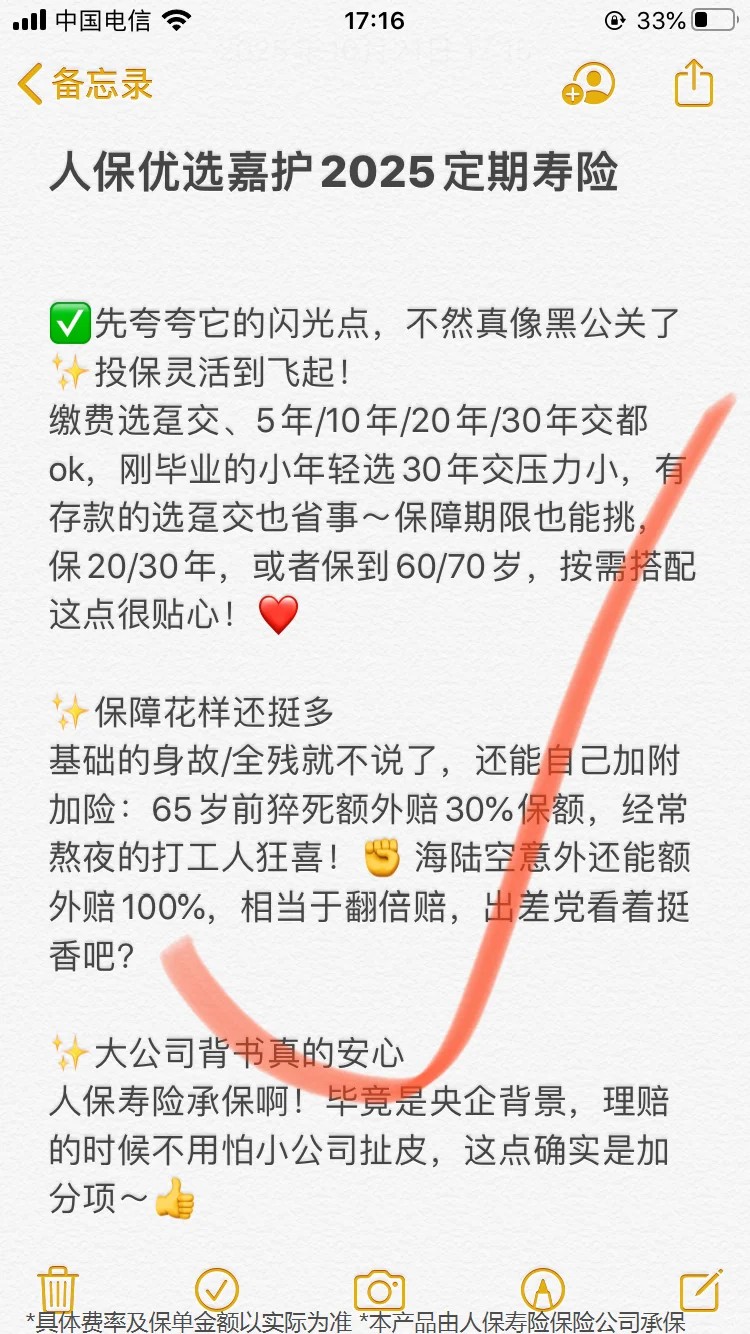Delete this note with the trash icon

pos(57,1288)
